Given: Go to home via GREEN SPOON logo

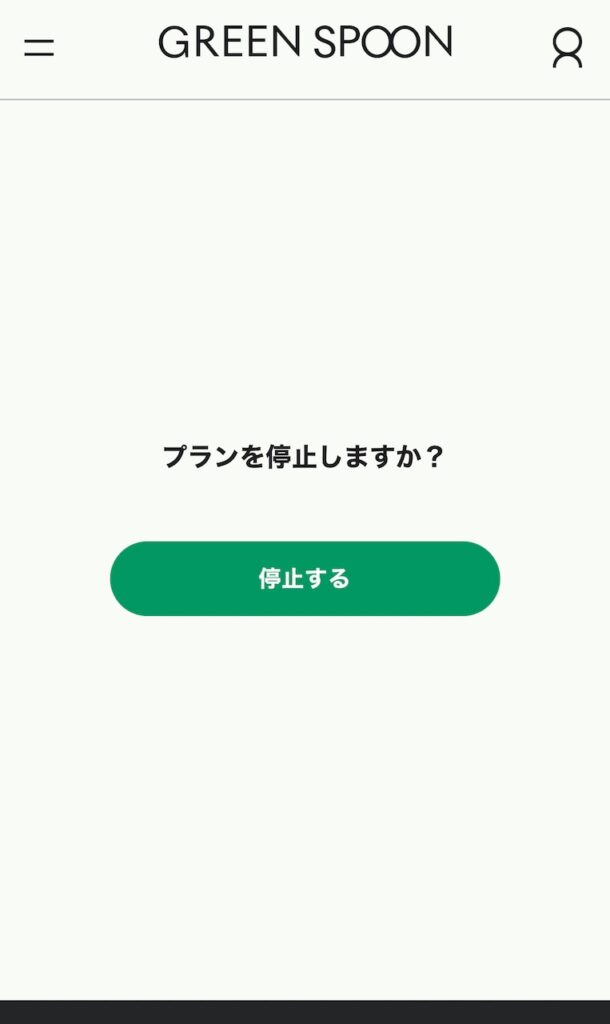Looking at the screenshot, I should point(305,42).
